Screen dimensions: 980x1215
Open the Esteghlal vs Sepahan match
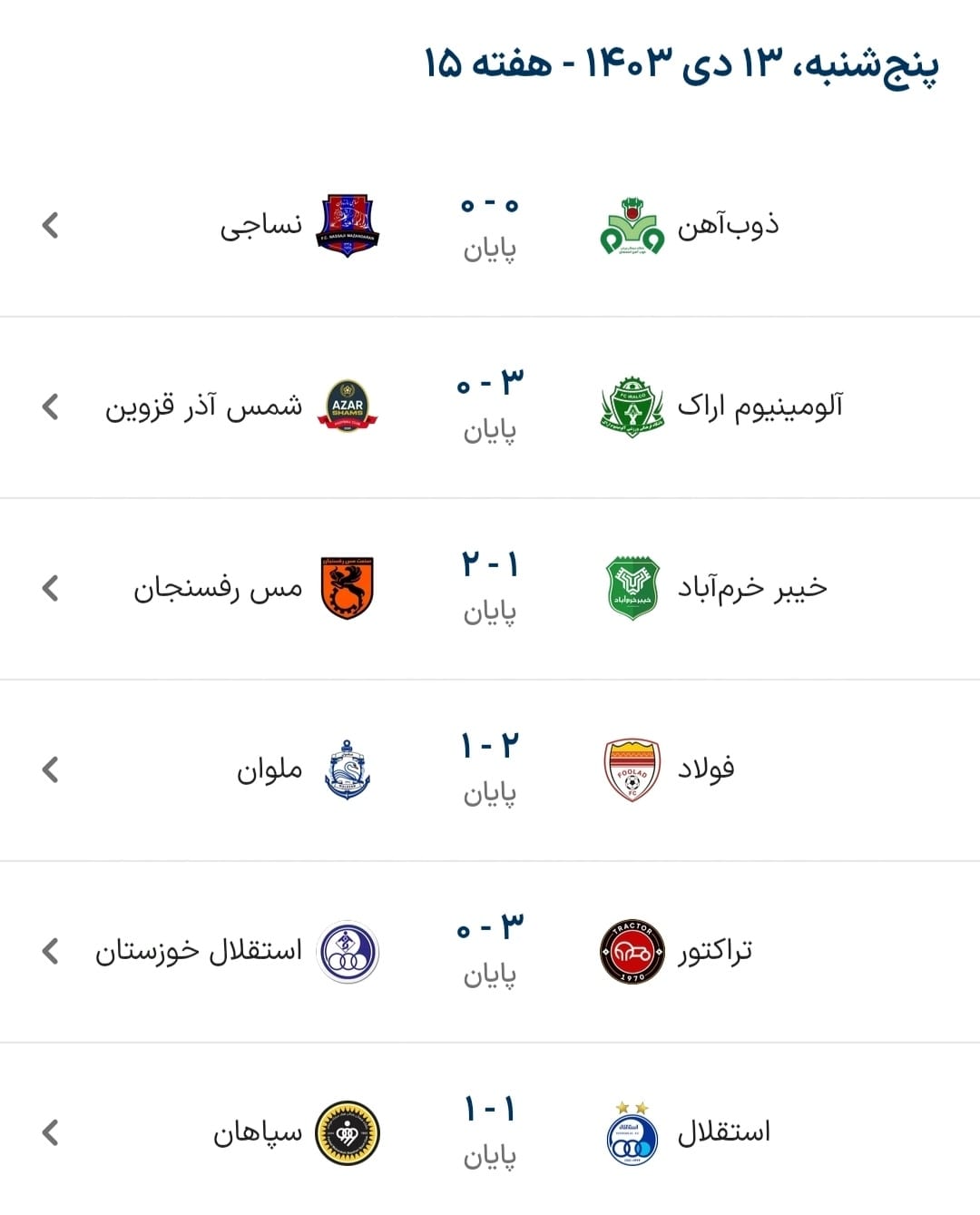(490, 1132)
